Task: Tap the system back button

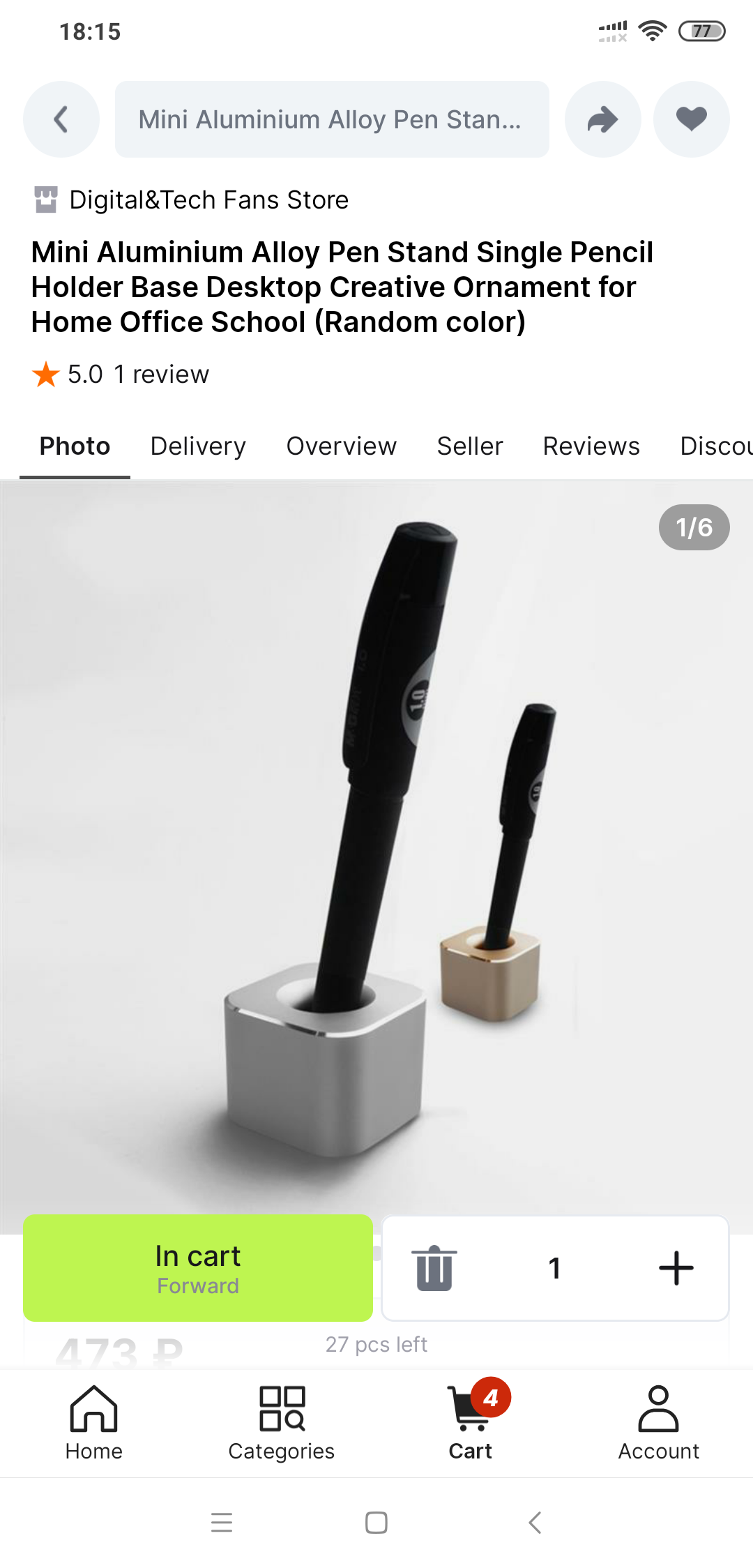Action: (x=535, y=1522)
